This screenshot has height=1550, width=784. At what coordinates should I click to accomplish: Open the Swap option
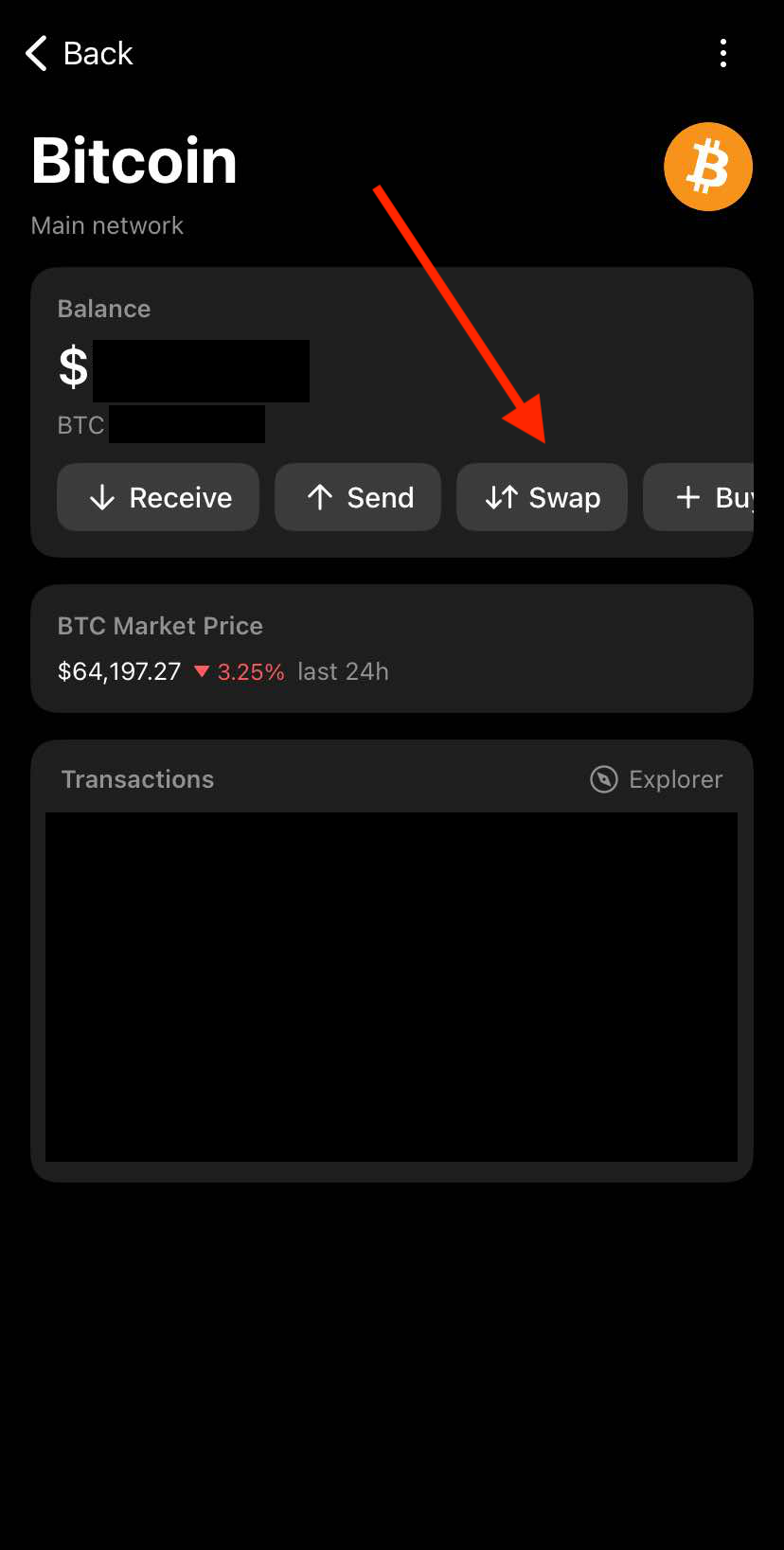pos(542,497)
